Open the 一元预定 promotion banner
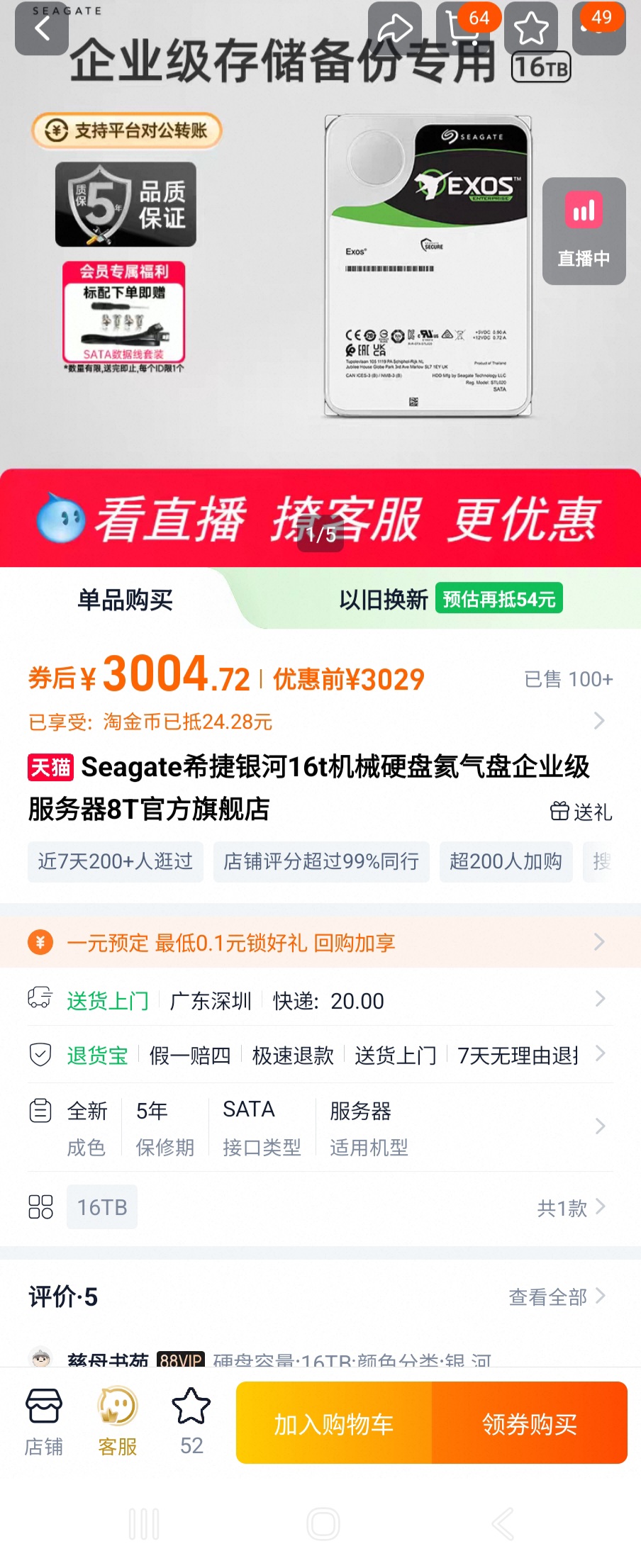Image resolution: width=641 pixels, height=1568 pixels. (x=319, y=942)
